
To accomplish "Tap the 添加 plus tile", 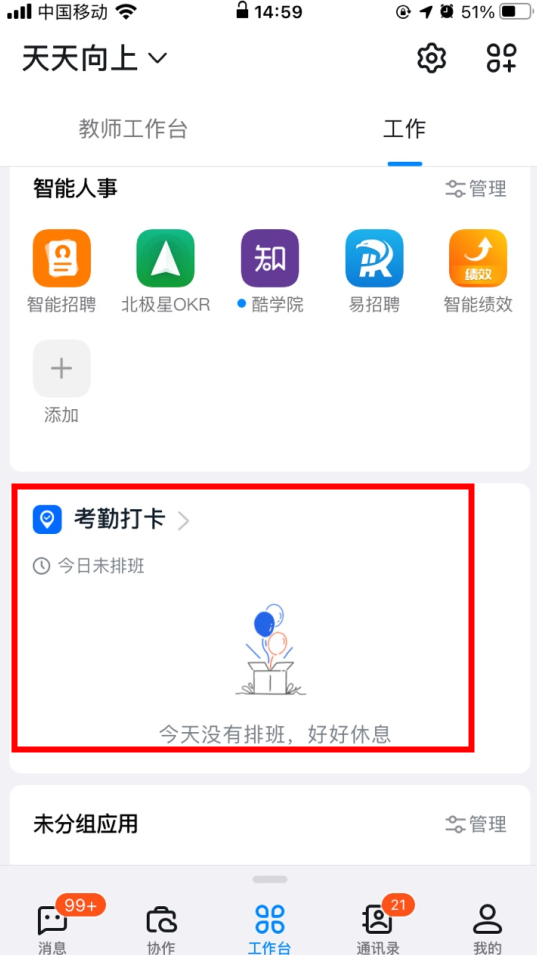I will click(61, 381).
